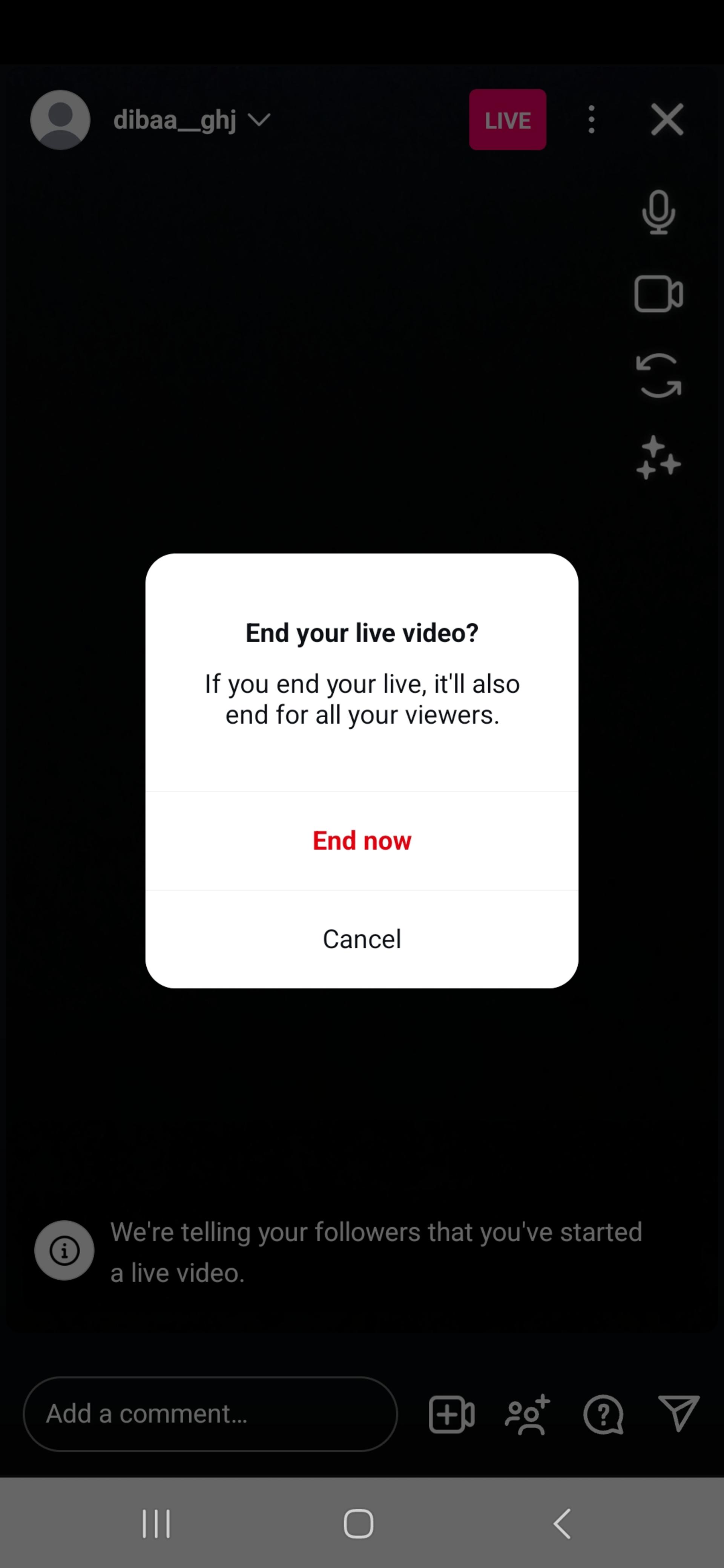Viewport: 724px width, 1568px height.
Task: Confirm End now in the dialog
Action: (362, 841)
